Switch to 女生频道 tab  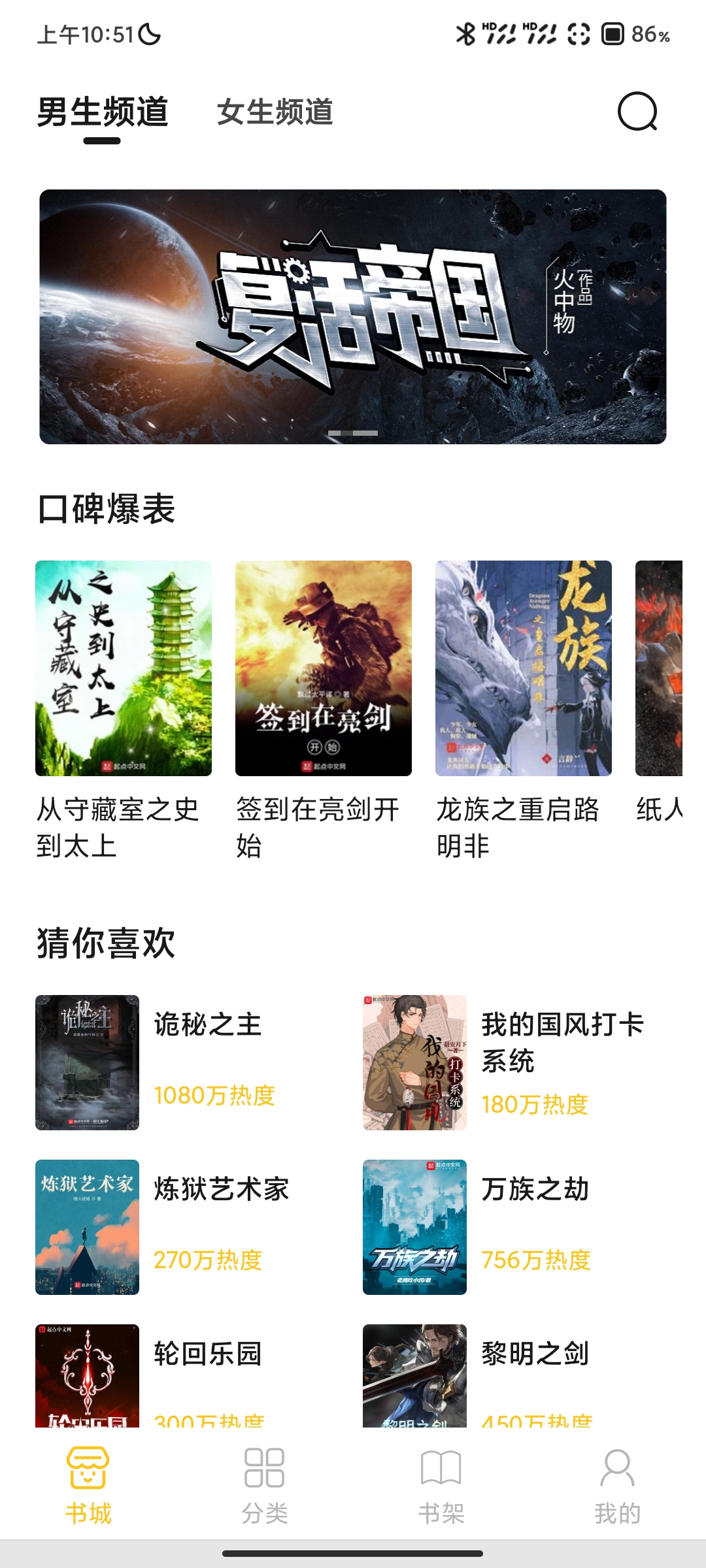tap(275, 112)
